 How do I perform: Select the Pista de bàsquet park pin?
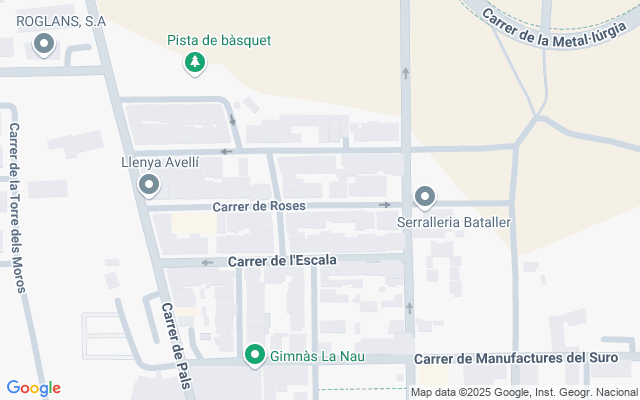[195, 64]
